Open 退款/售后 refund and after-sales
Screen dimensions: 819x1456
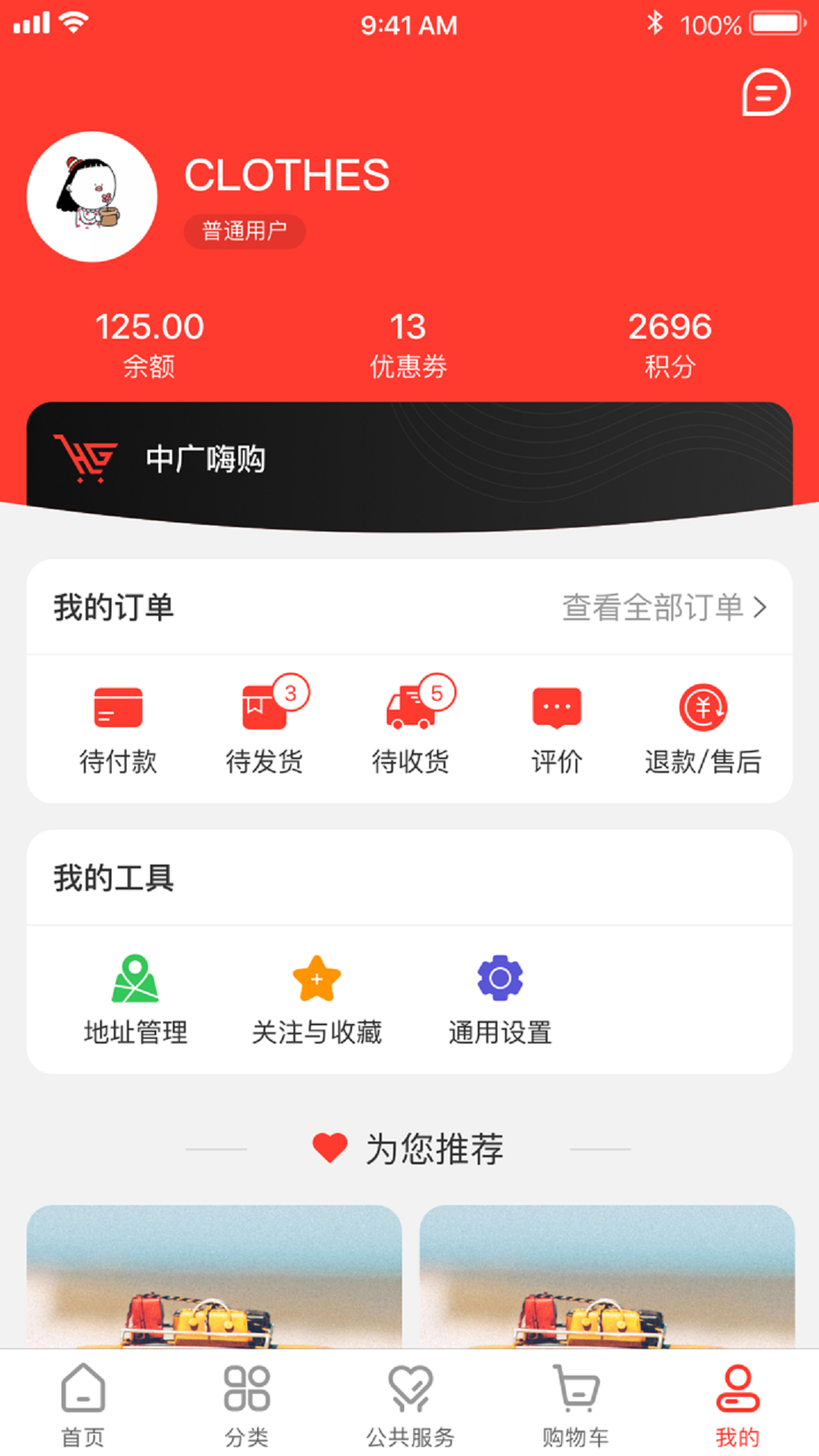click(x=703, y=728)
